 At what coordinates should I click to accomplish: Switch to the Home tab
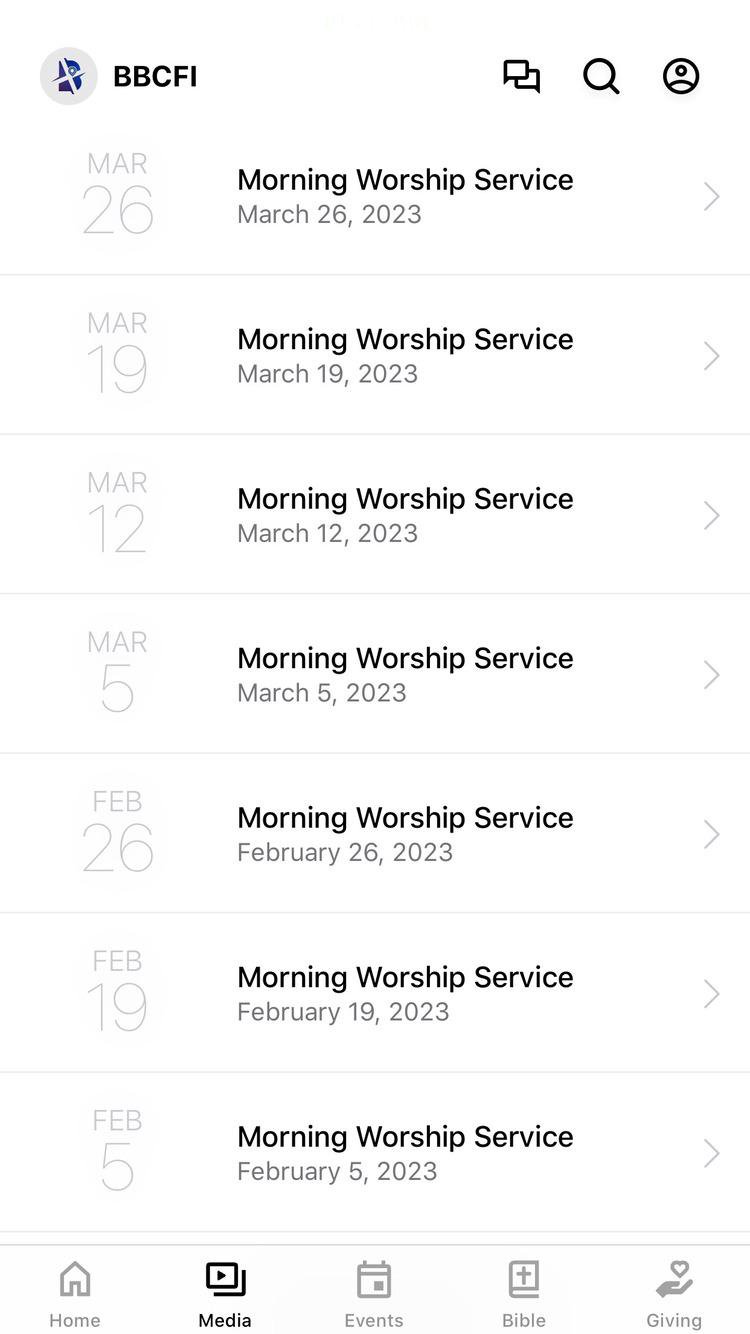(75, 1294)
